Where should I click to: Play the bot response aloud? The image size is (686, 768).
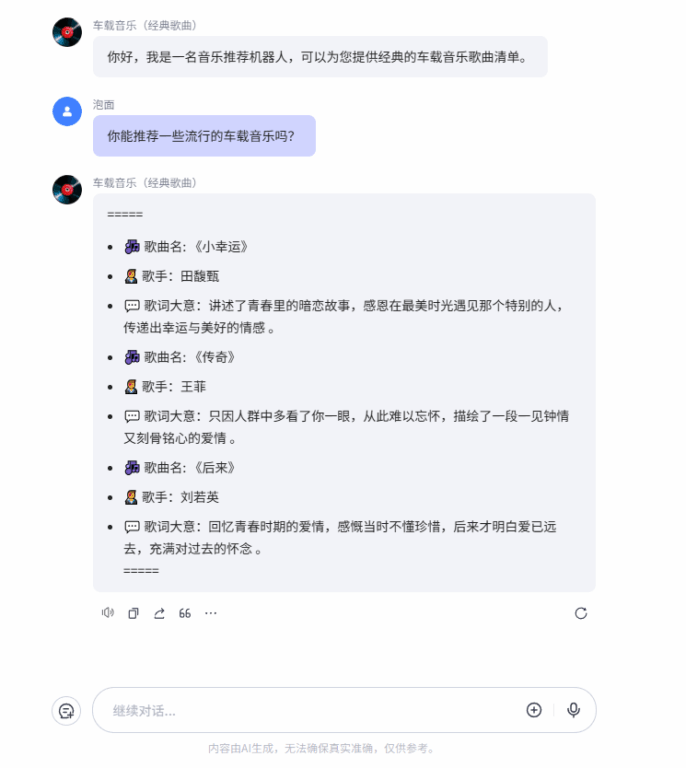(107, 613)
